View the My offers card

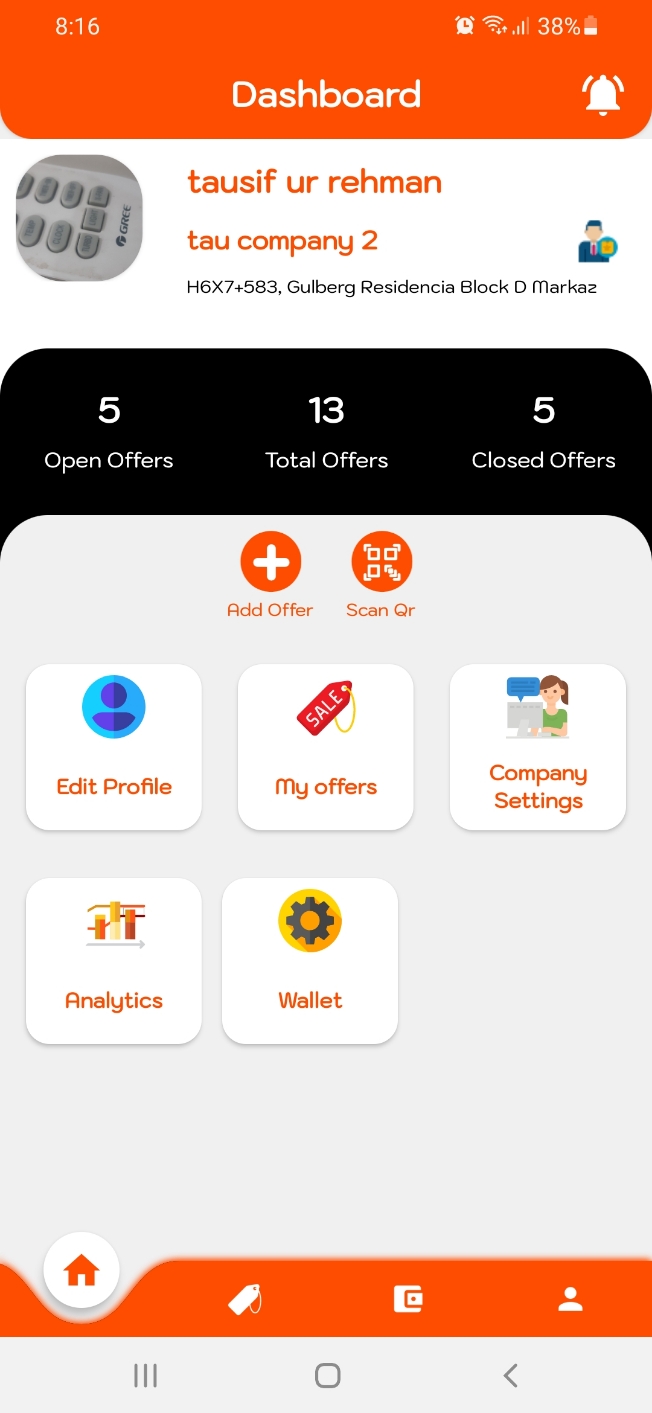pyautogui.click(x=326, y=747)
